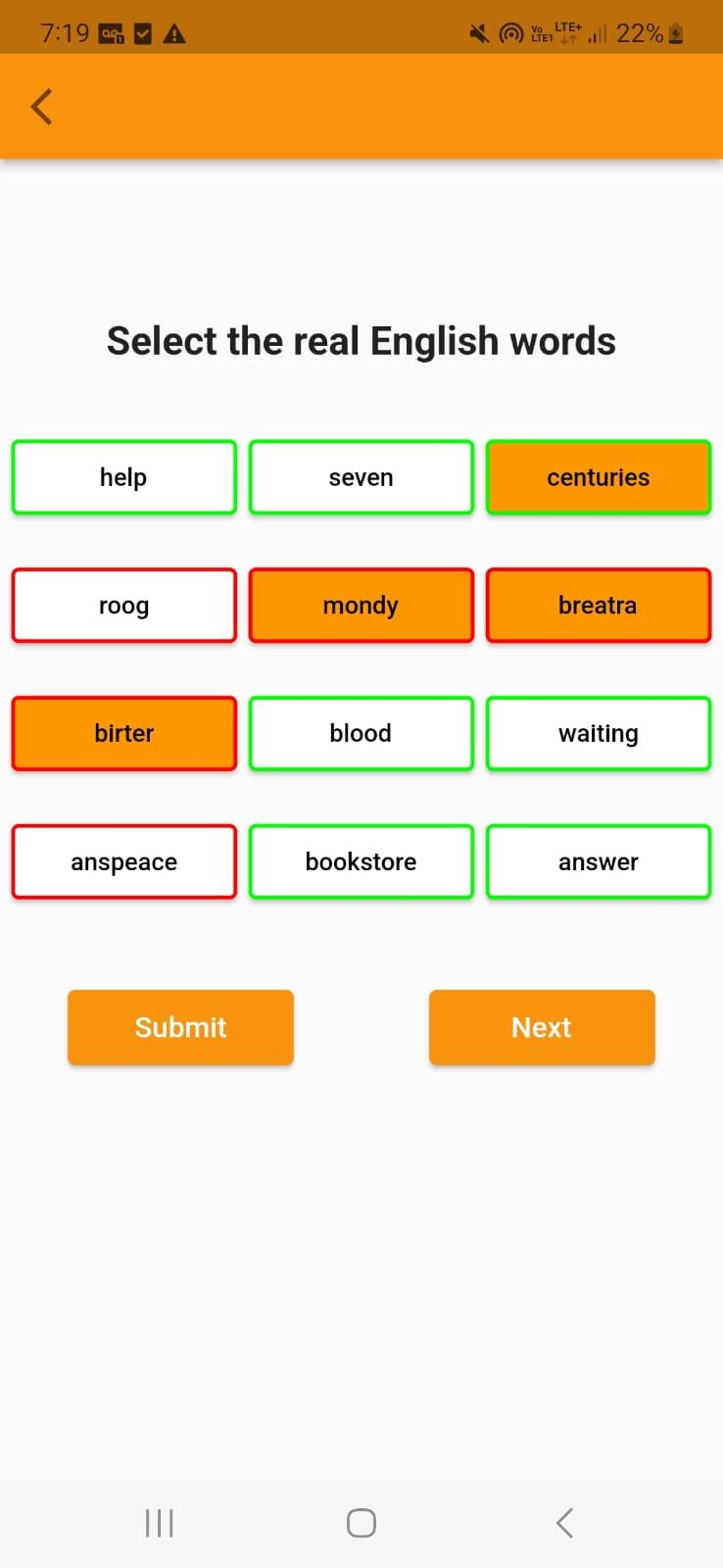Viewport: 723px width, 1568px height.
Task: Deselect the word mondy
Action: coord(361,606)
